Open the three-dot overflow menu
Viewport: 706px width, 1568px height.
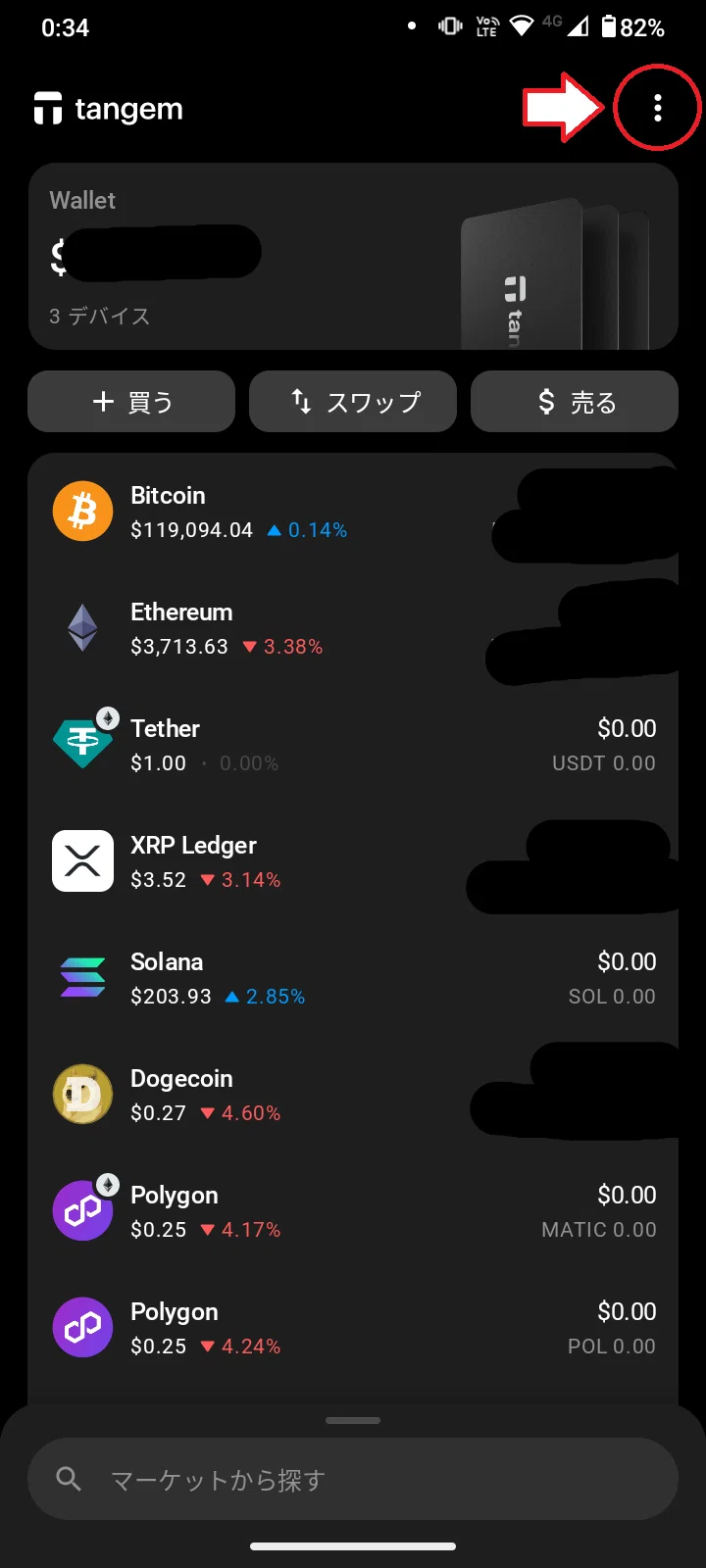point(657,108)
